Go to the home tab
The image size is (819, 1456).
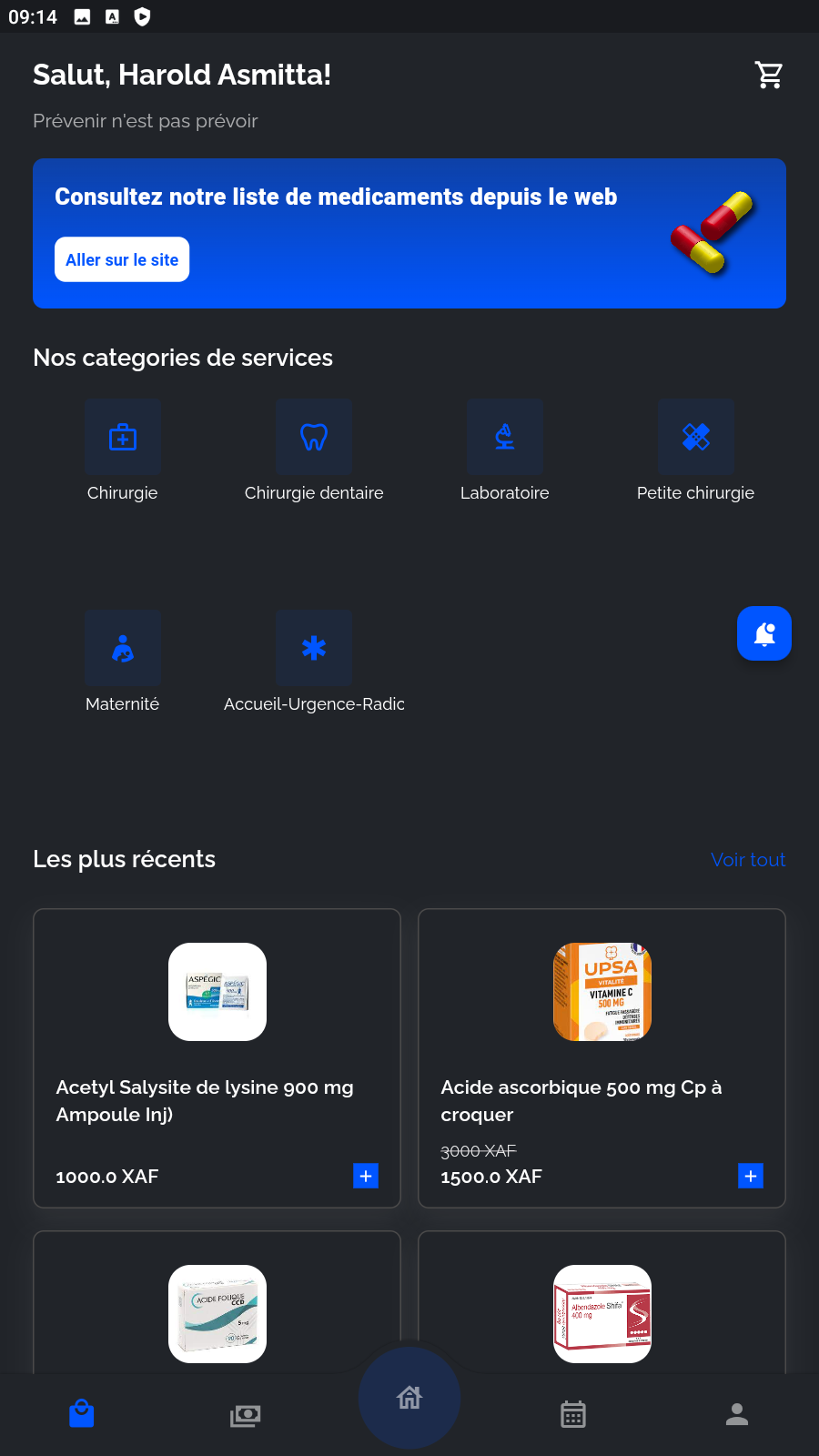[x=409, y=1397]
